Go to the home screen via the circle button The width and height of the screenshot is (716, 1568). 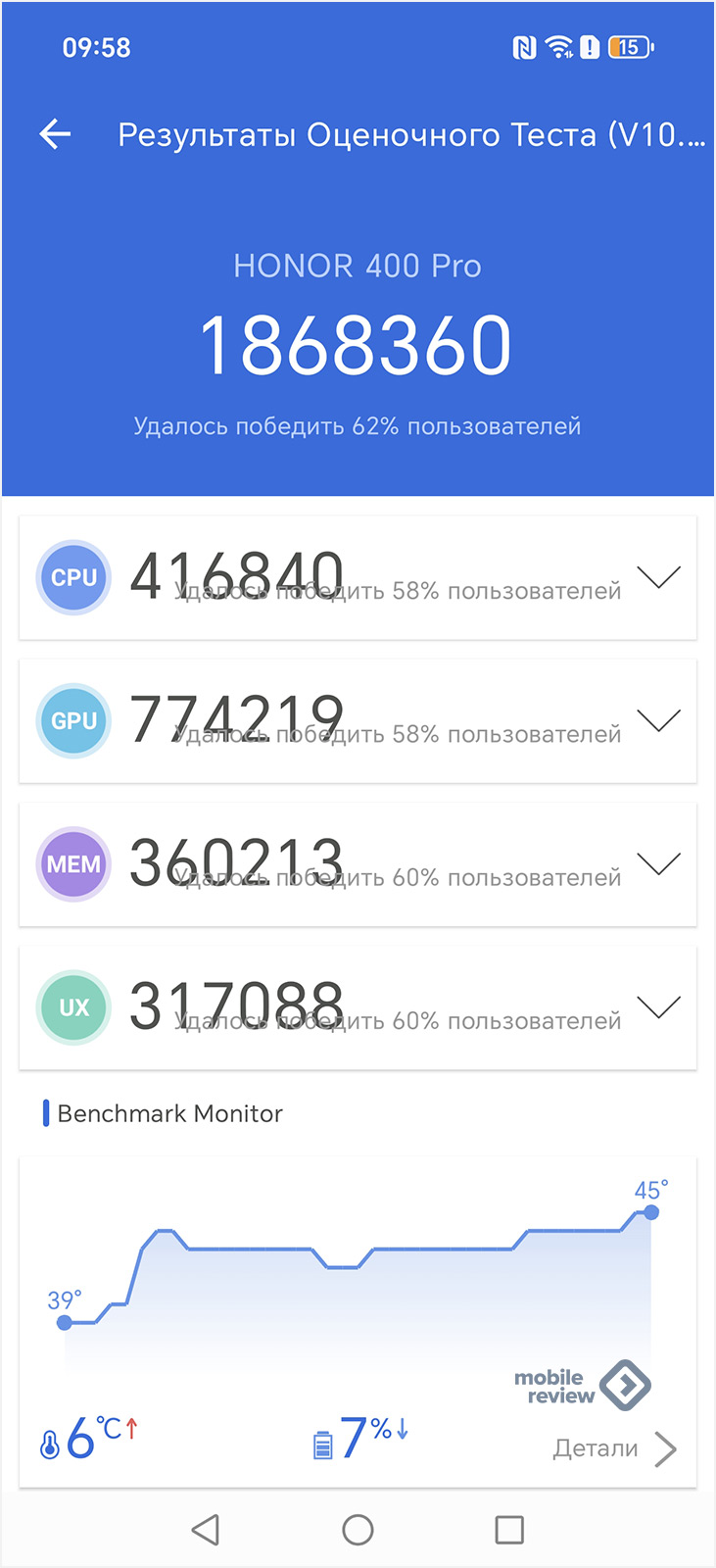coord(358,1530)
